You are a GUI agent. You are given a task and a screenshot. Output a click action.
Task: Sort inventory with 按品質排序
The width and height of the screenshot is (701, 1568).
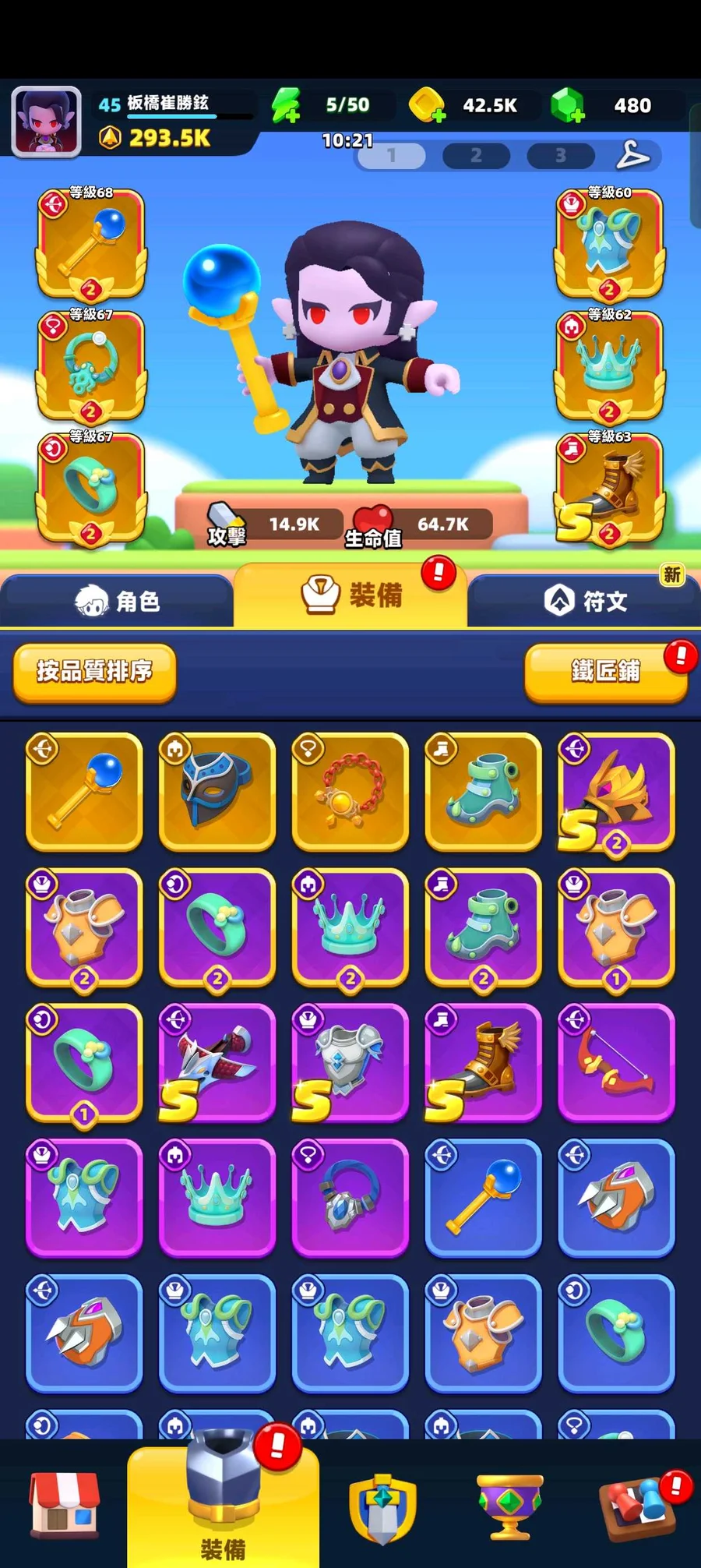(x=94, y=672)
